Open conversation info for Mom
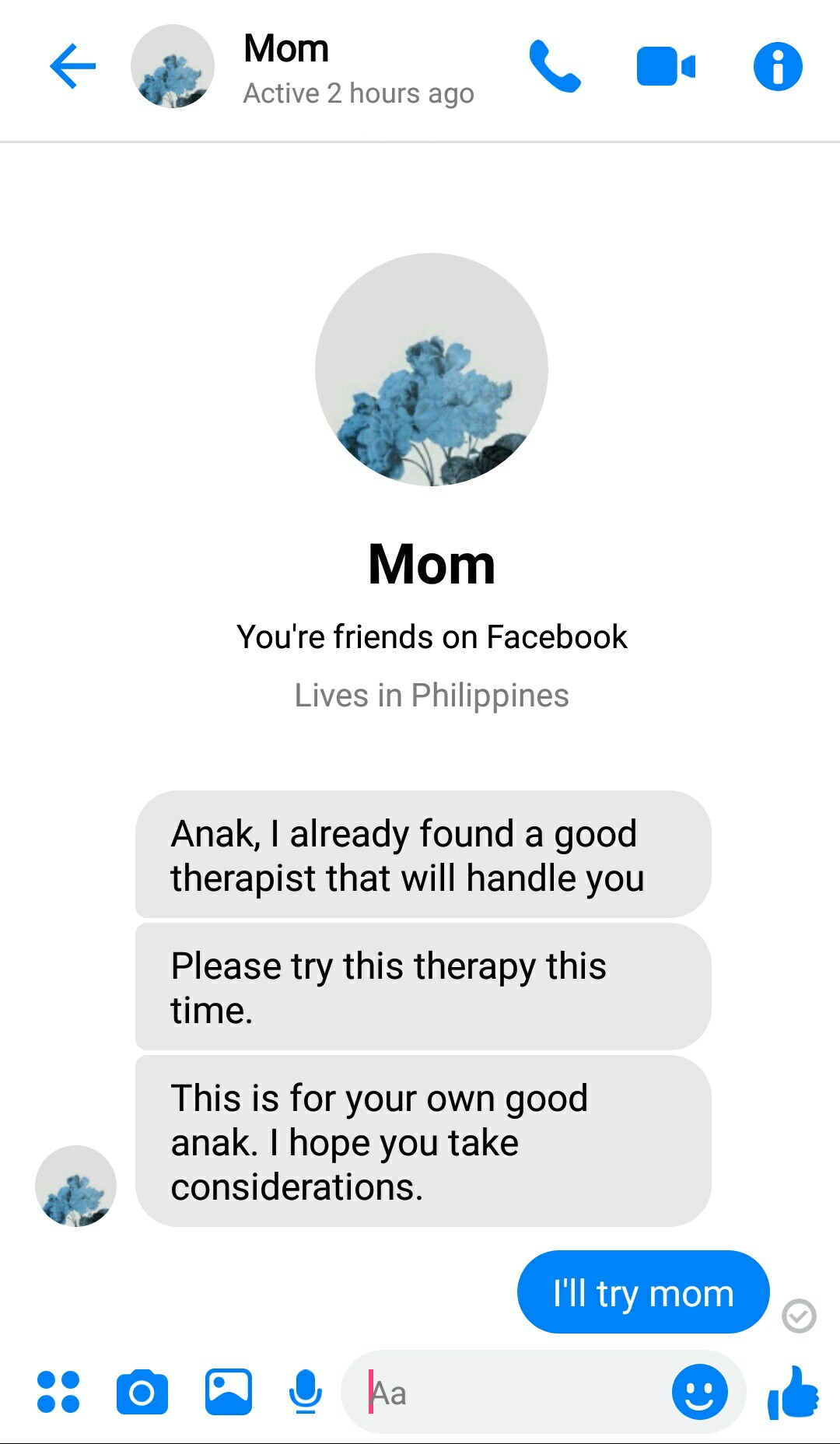840x1444 pixels. point(777,66)
